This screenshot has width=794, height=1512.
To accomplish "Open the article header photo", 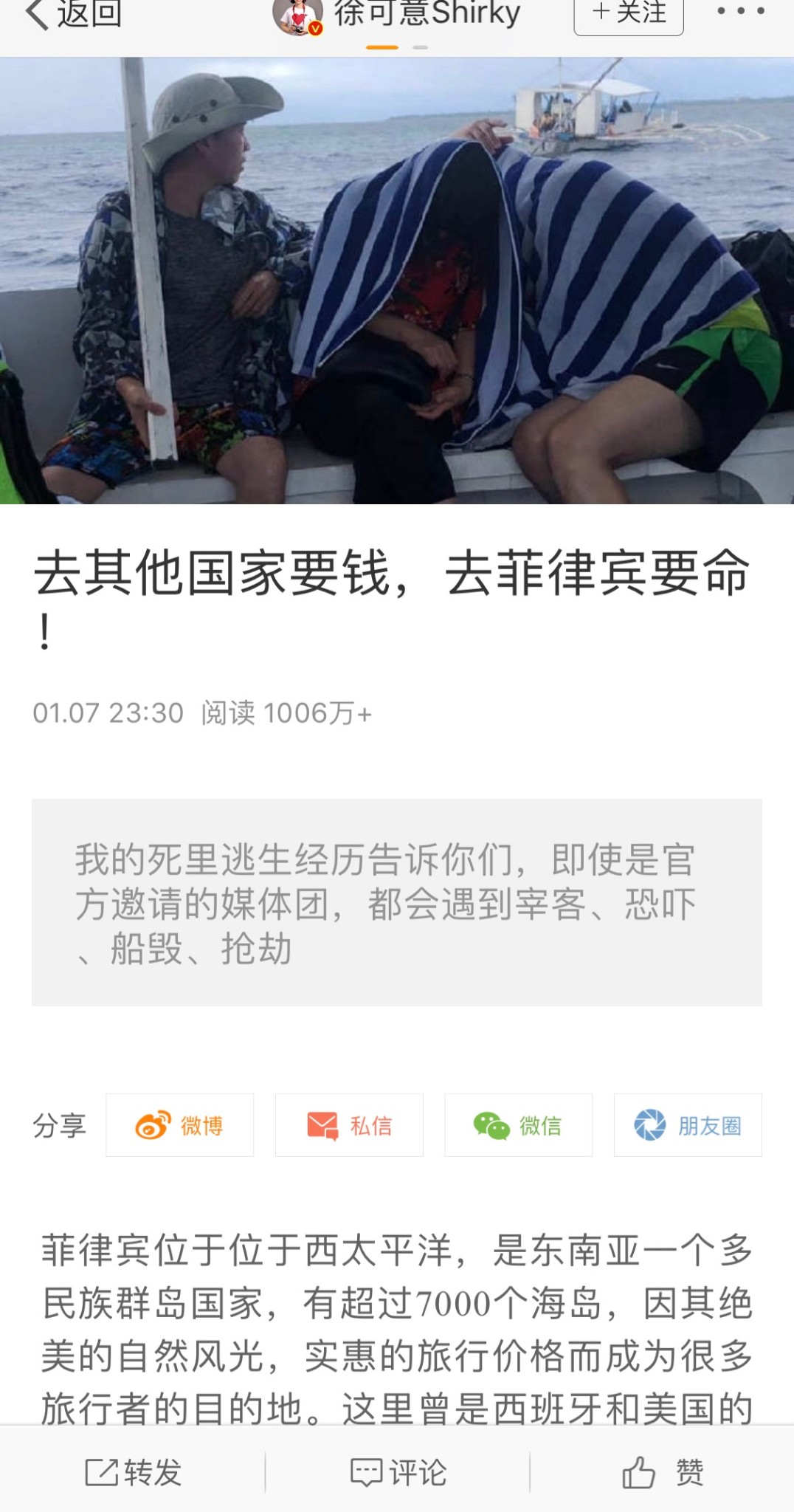I will coord(397,281).
